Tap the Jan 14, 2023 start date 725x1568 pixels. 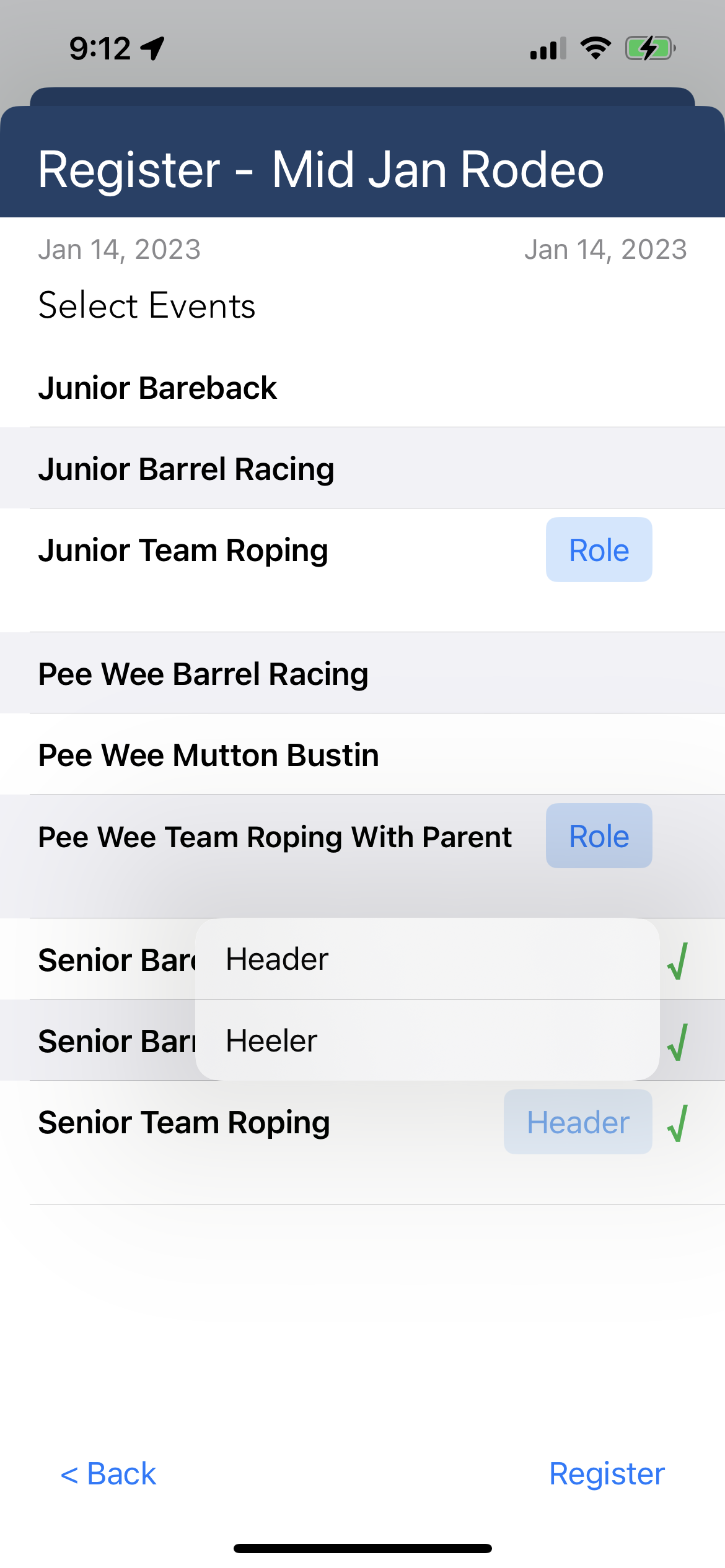119,248
